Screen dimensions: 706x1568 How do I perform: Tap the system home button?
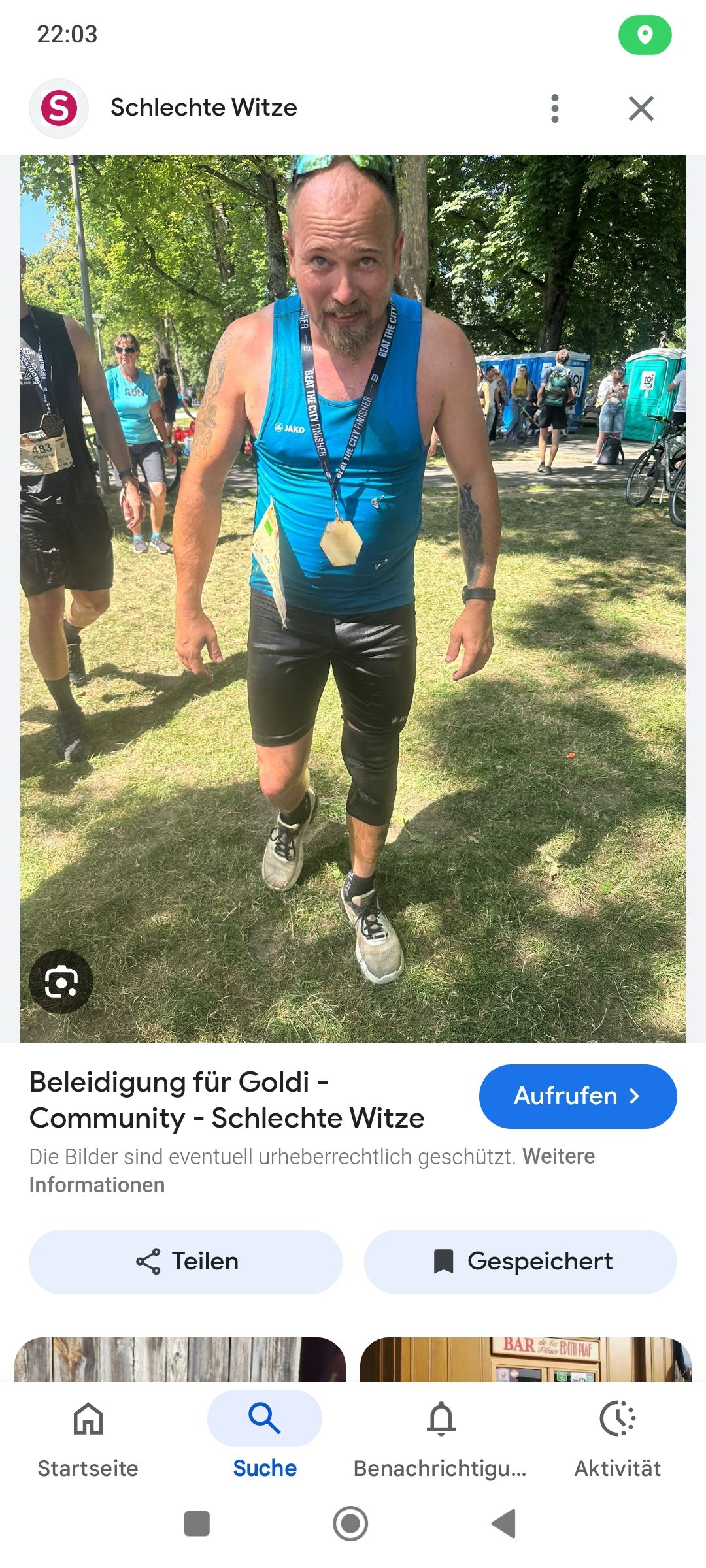pos(350,1524)
